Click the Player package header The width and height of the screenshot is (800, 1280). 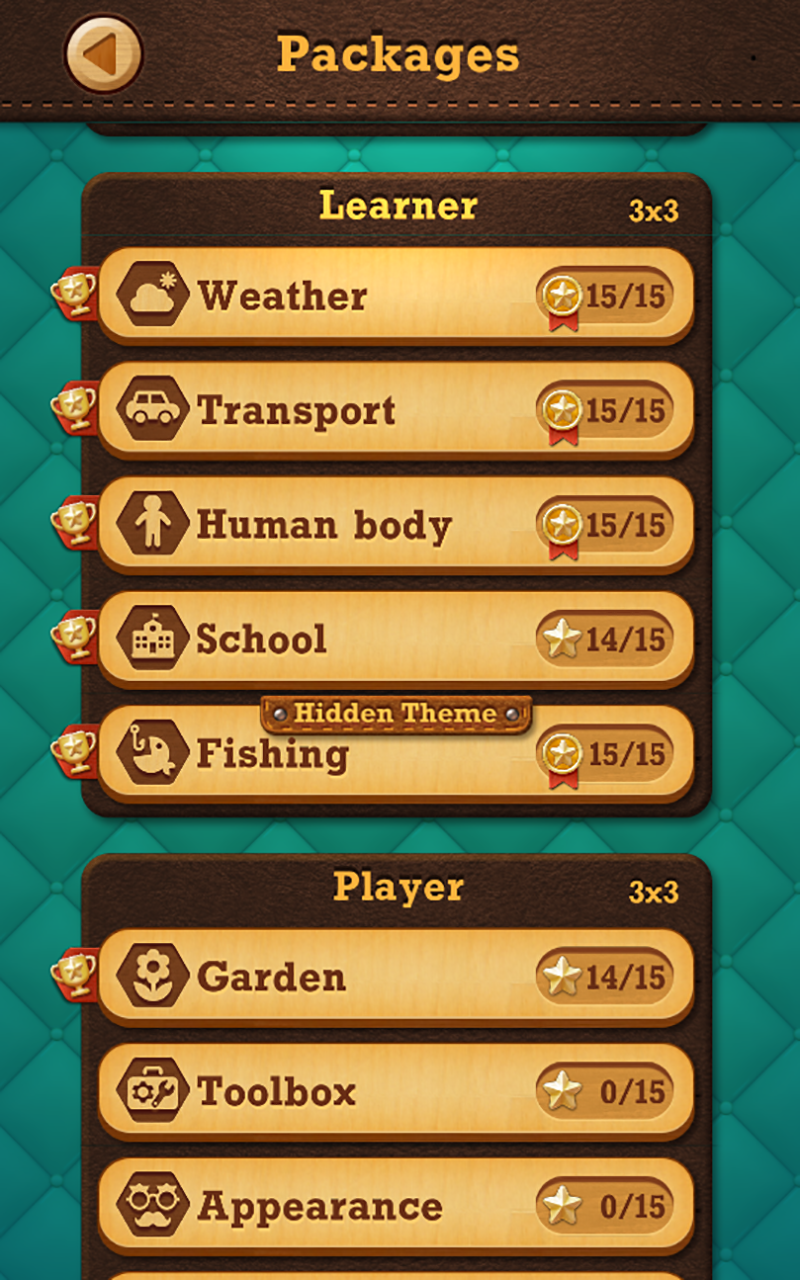point(398,886)
